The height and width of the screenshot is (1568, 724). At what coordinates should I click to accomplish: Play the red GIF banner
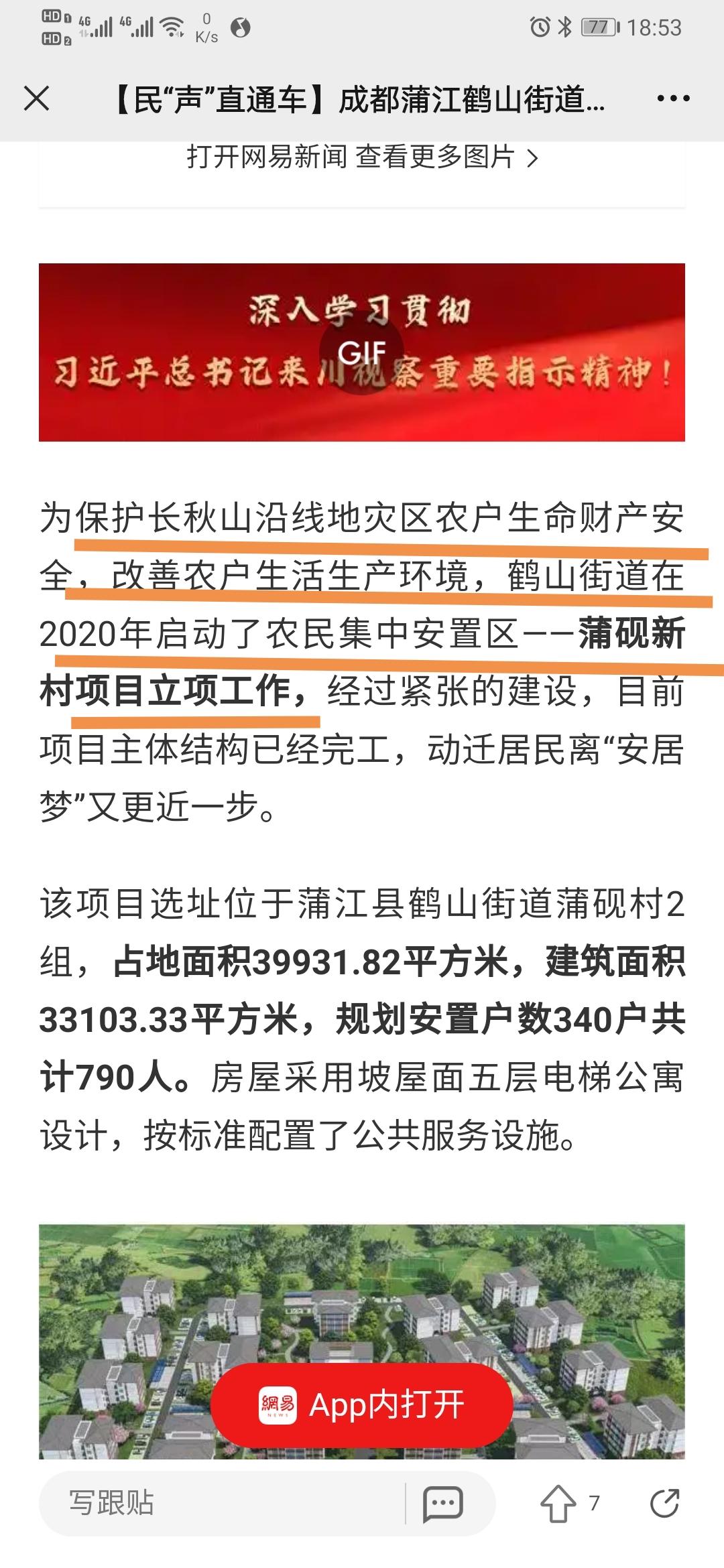tap(362, 352)
